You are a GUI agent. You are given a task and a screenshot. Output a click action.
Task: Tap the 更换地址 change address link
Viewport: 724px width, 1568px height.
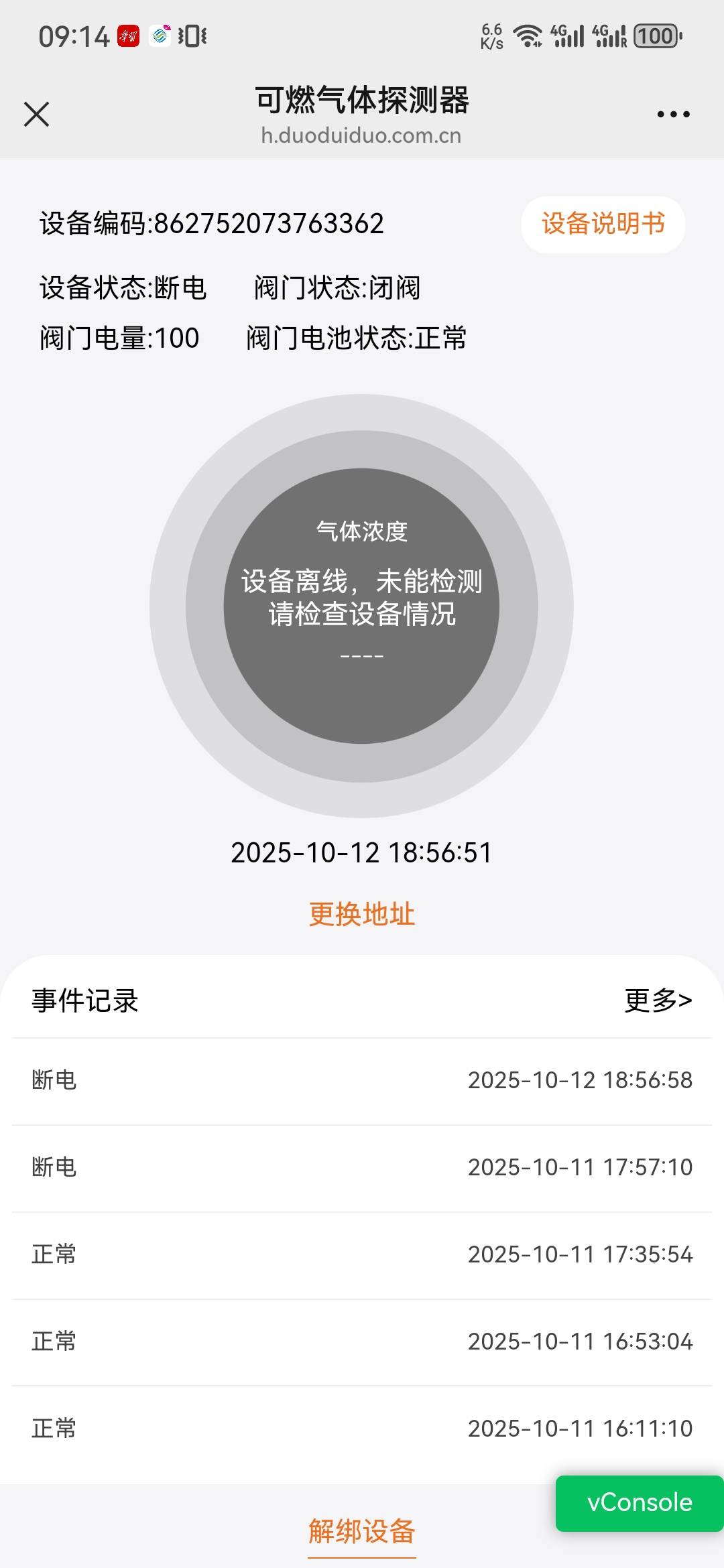362,914
